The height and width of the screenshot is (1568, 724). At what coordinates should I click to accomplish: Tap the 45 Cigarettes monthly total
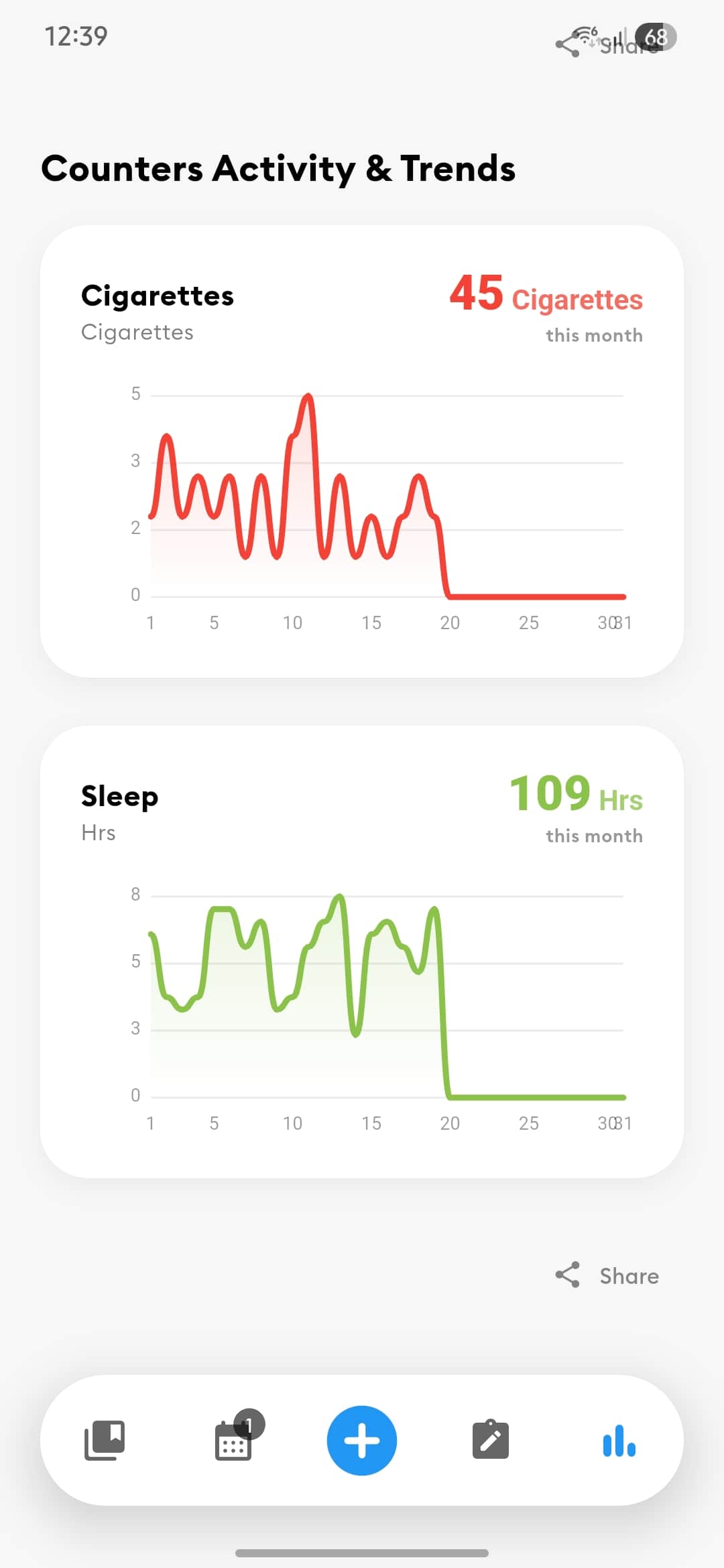click(x=545, y=296)
